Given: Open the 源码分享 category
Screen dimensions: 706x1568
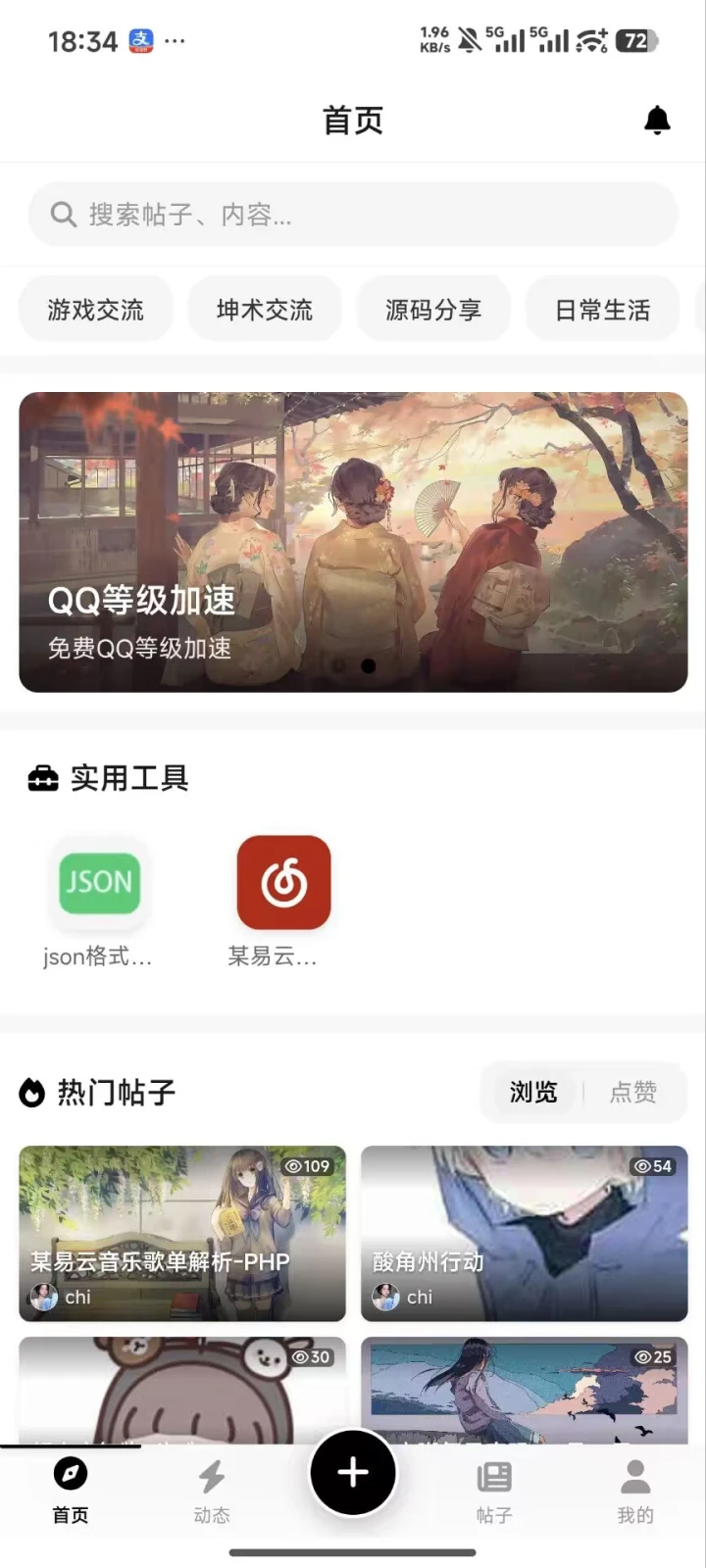Looking at the screenshot, I should pyautogui.click(x=433, y=310).
